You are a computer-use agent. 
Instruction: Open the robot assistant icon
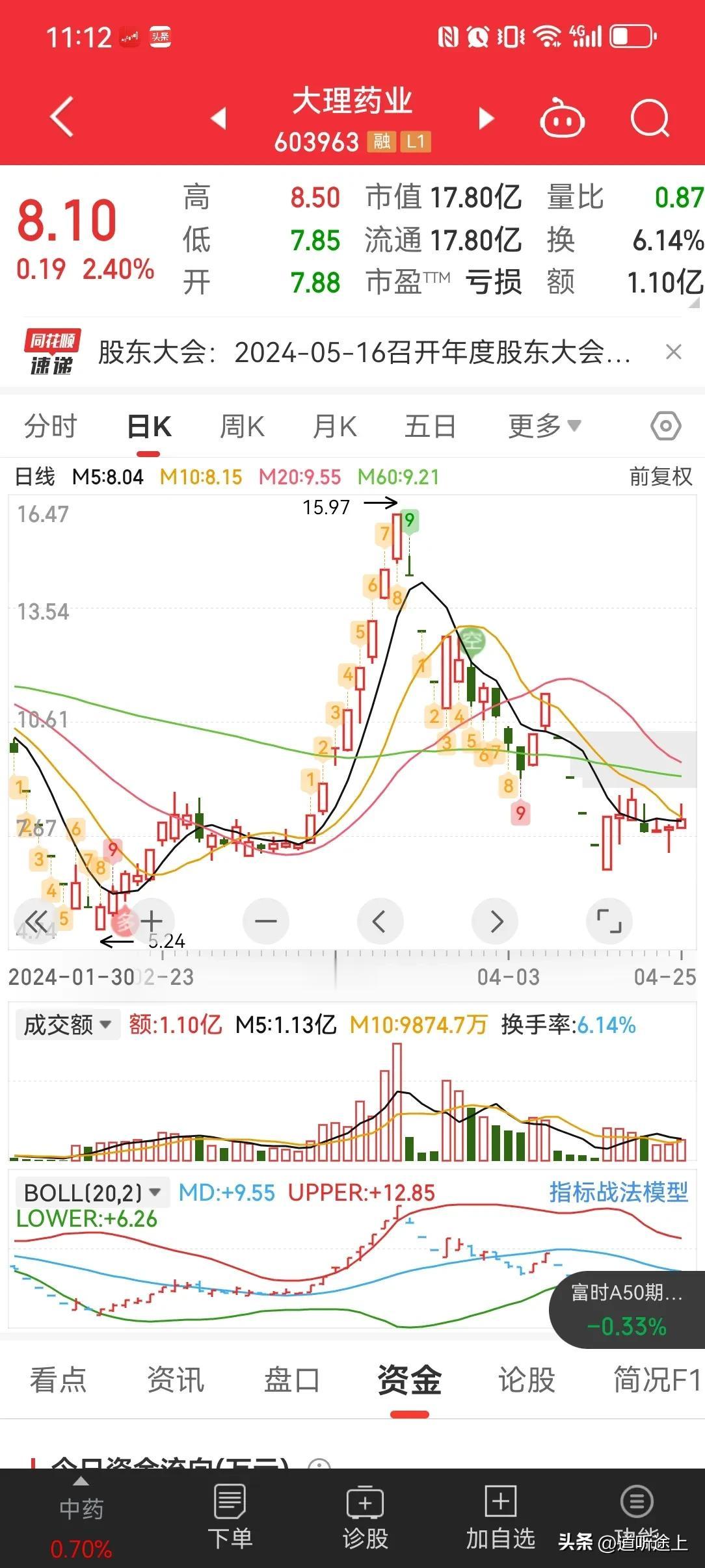point(562,118)
